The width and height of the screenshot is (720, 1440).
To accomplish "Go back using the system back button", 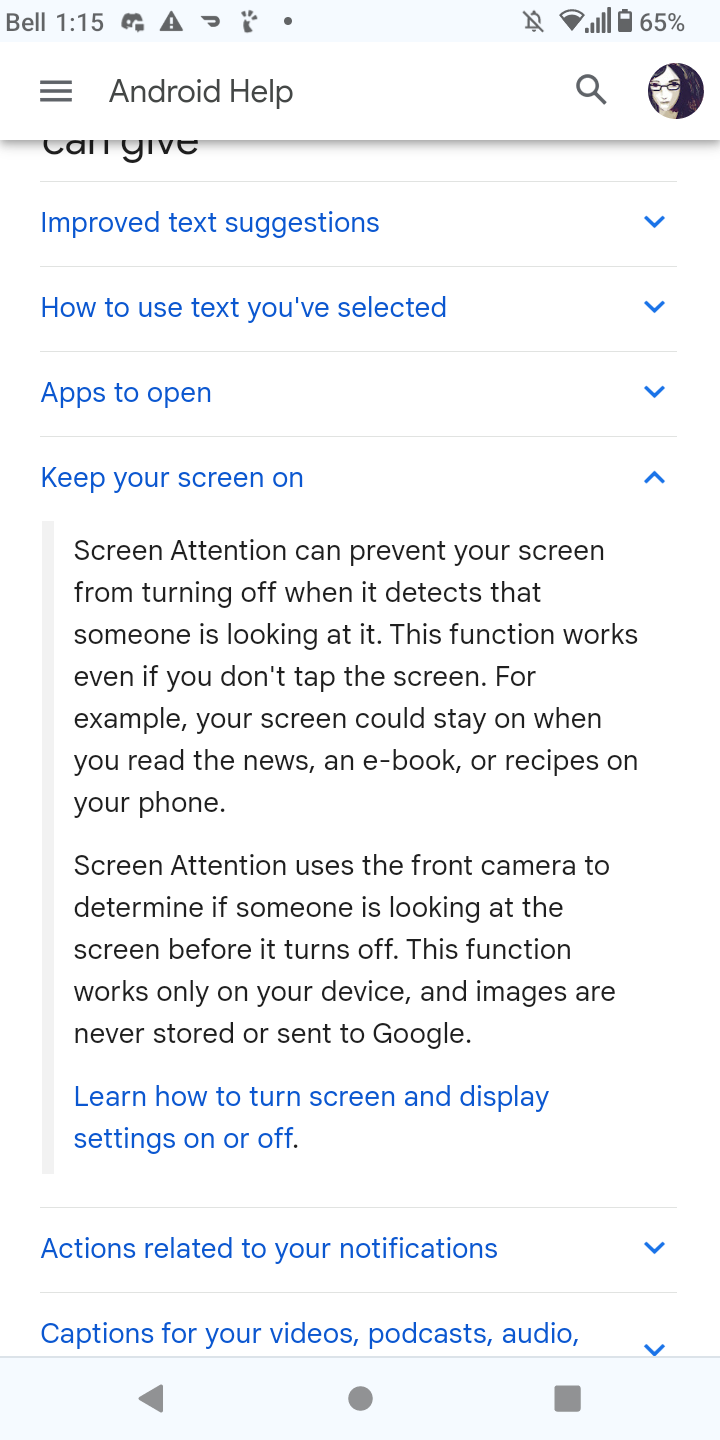I will pyautogui.click(x=151, y=1398).
